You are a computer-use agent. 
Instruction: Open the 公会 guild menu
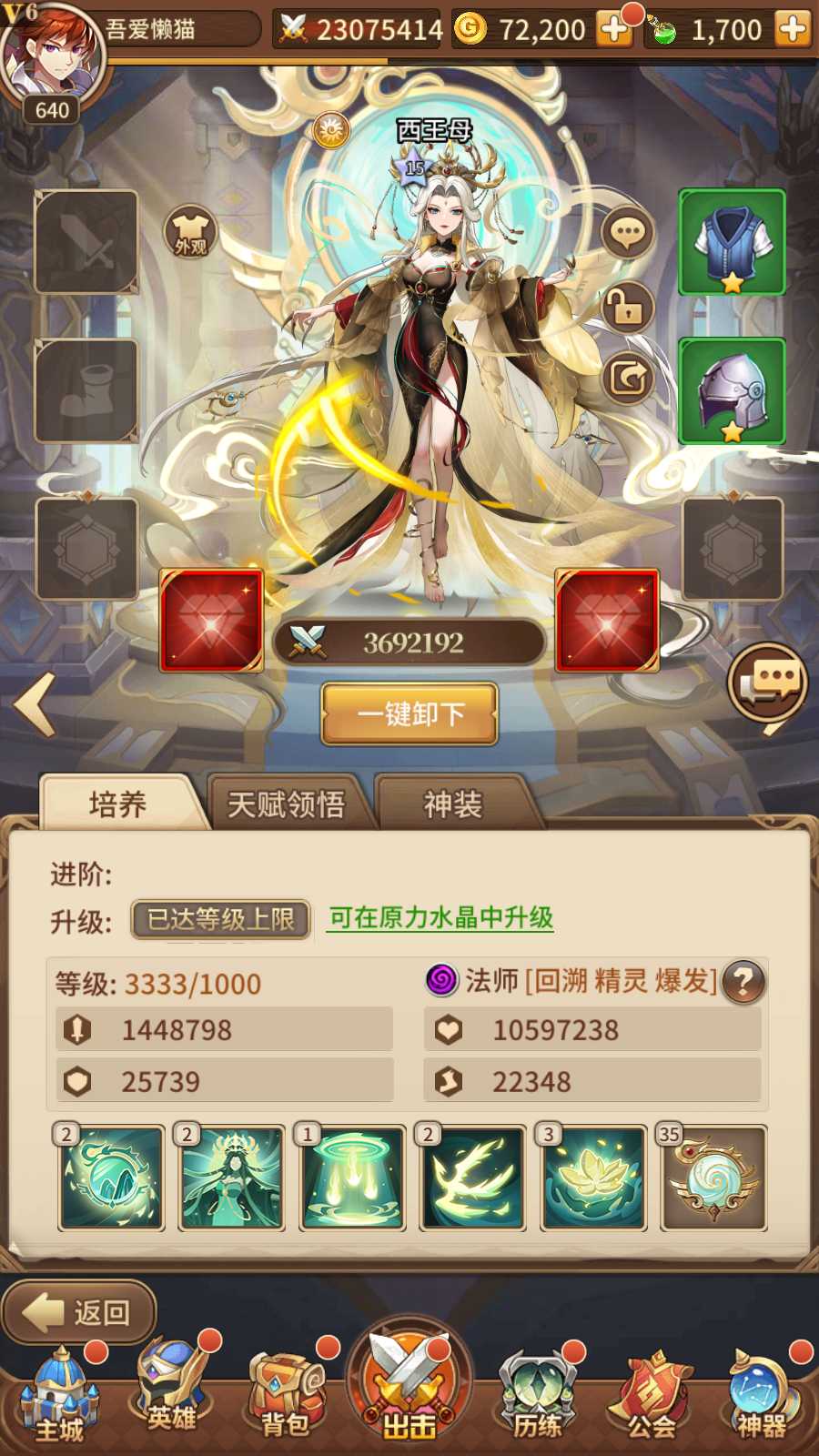652,1399
